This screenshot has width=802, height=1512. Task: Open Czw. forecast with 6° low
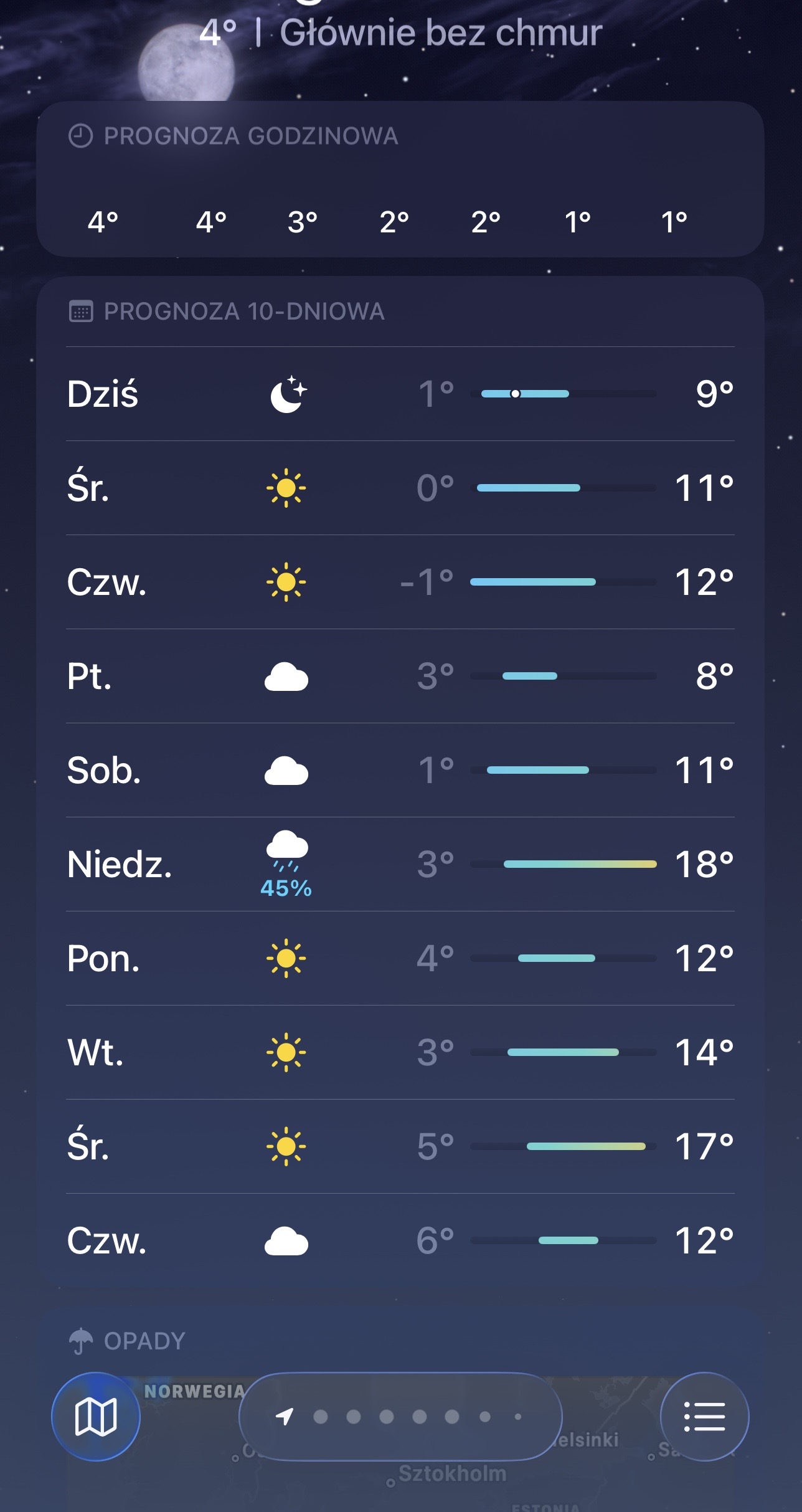click(x=400, y=1240)
